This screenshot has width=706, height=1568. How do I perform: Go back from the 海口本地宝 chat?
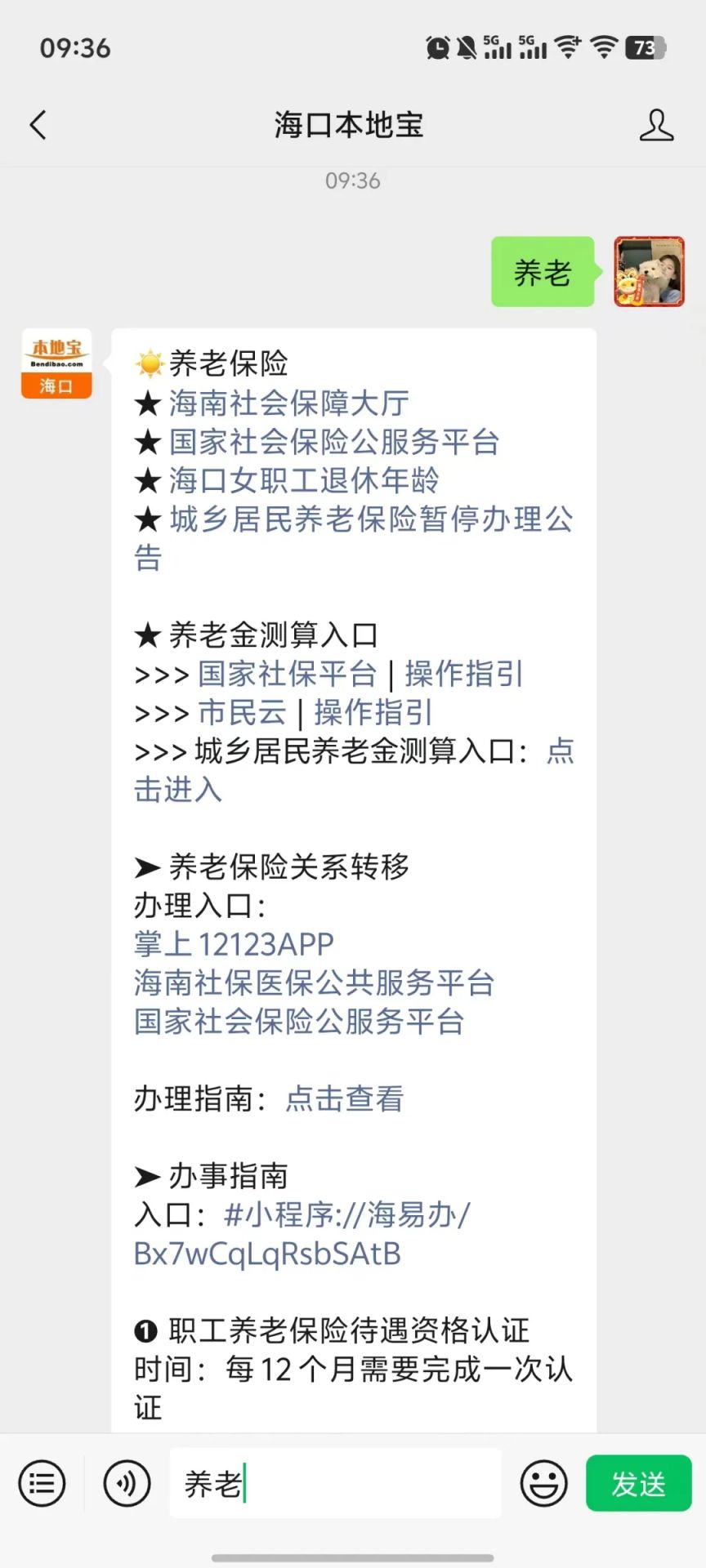click(38, 125)
